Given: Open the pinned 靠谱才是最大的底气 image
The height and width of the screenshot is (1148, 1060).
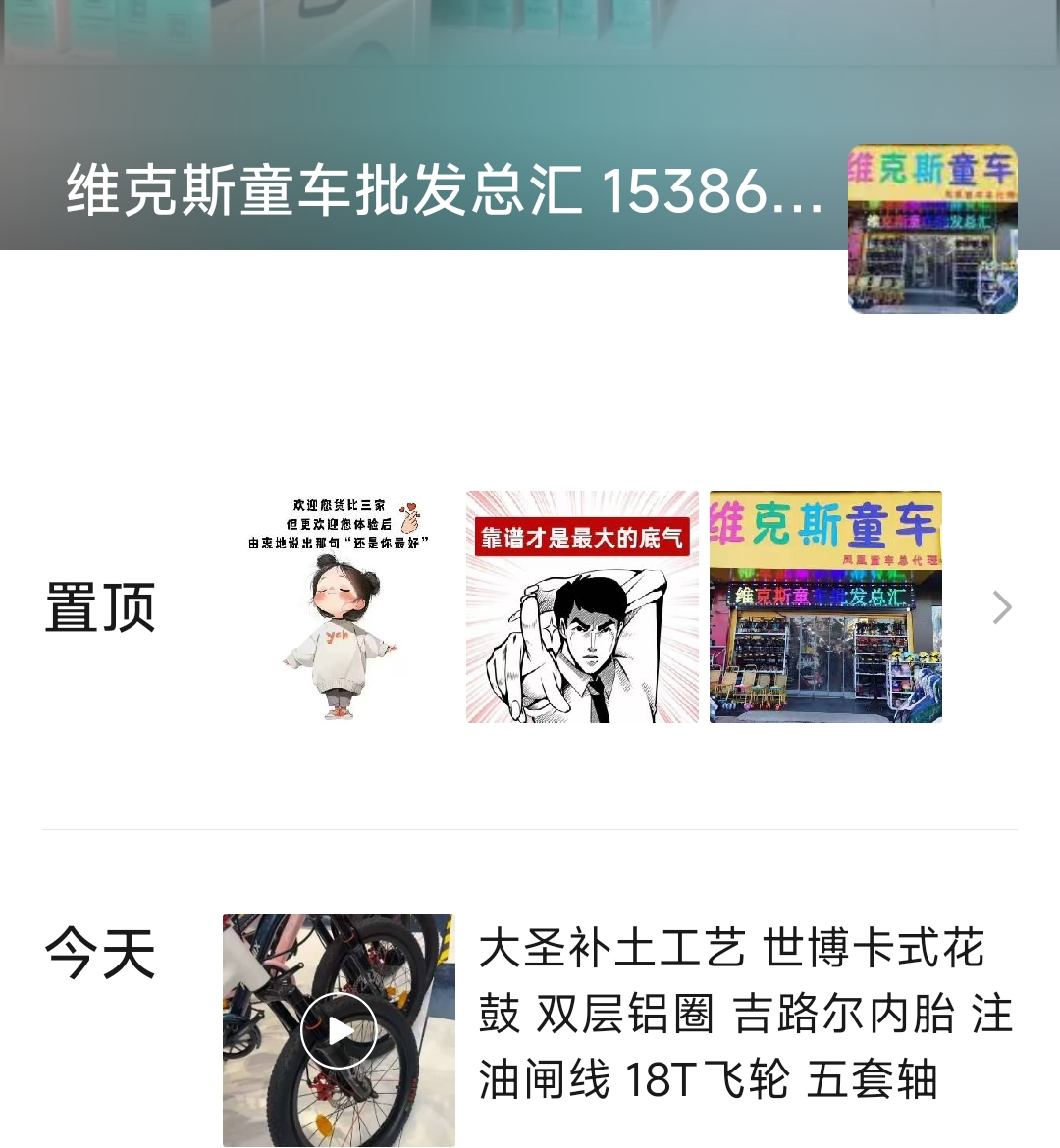Looking at the screenshot, I should [582, 607].
